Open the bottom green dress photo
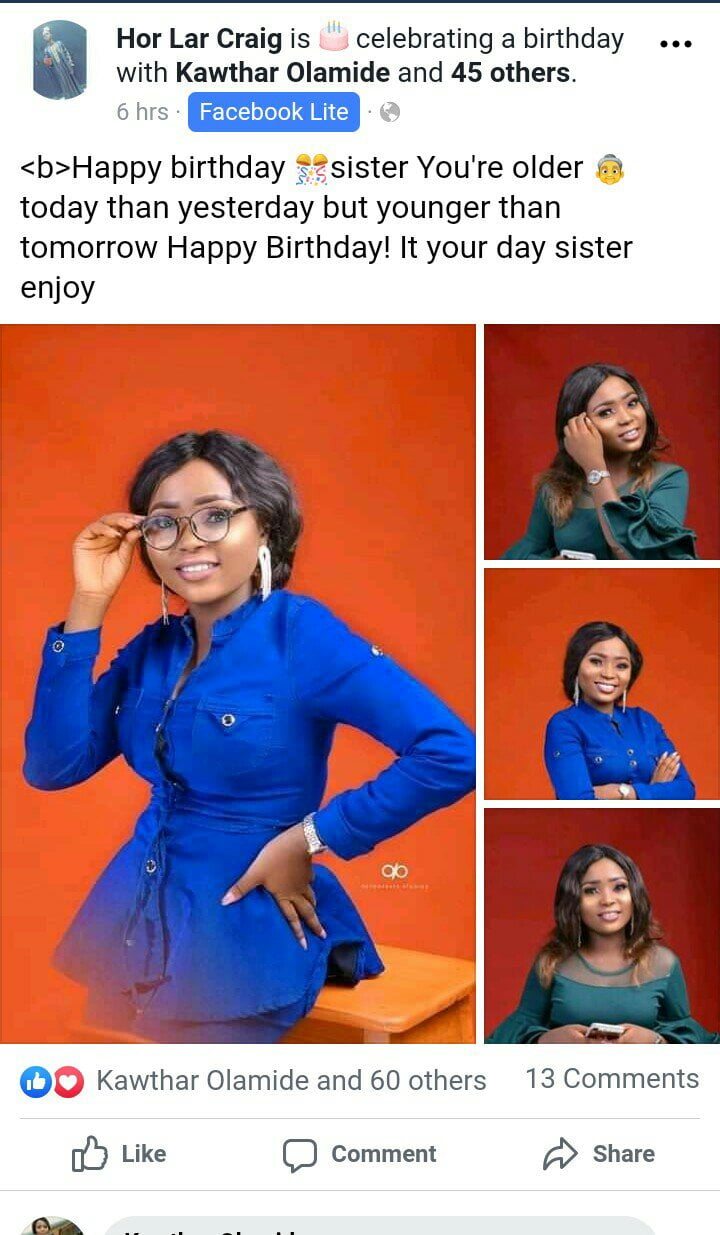This screenshot has height=1235, width=720. [x=602, y=926]
